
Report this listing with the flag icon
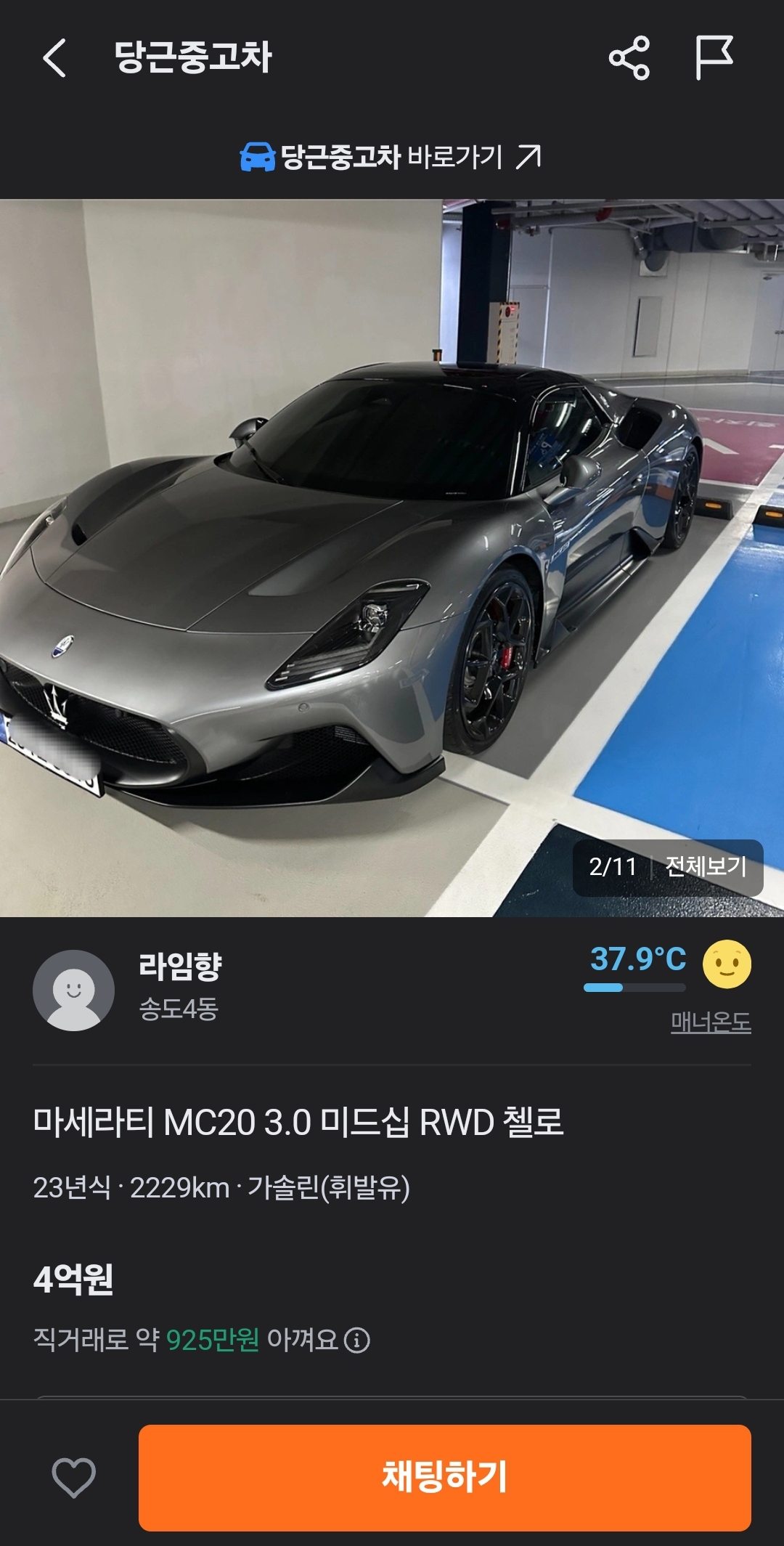coord(714,57)
